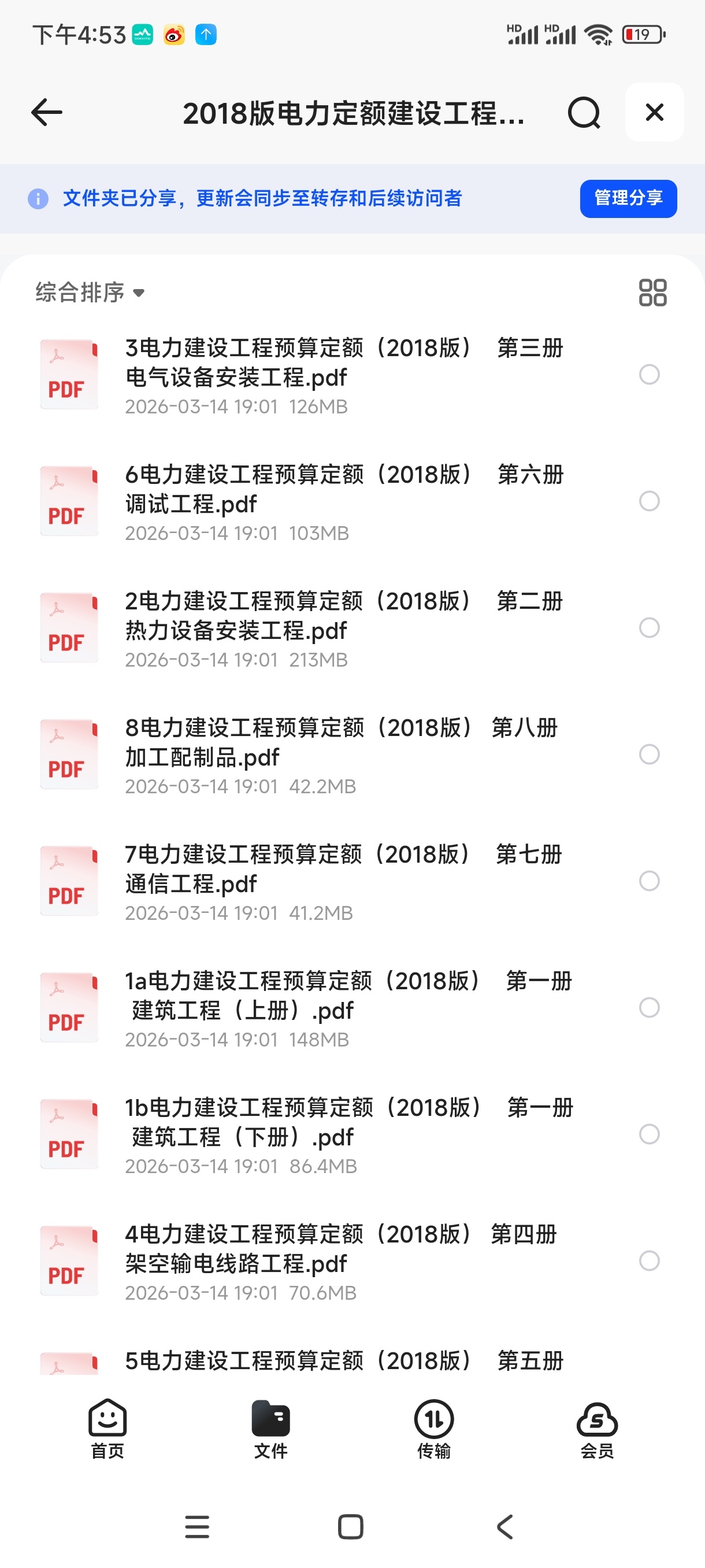Close the folder with the X button

point(654,113)
